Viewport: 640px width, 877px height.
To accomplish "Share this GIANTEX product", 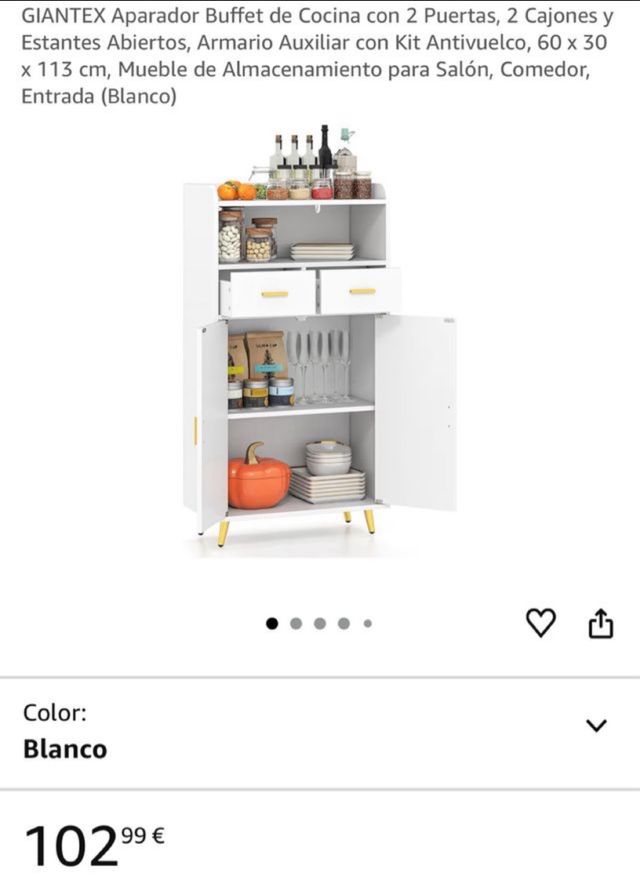I will click(599, 624).
